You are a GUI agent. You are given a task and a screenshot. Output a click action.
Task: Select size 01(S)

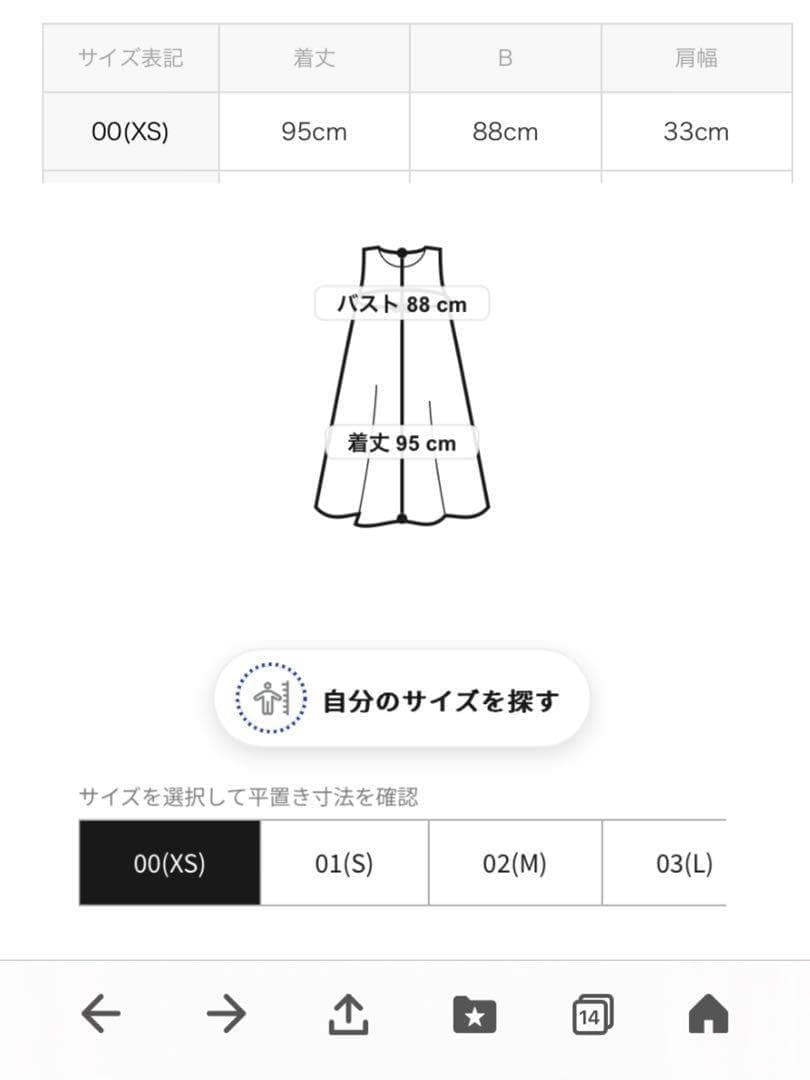coord(343,862)
